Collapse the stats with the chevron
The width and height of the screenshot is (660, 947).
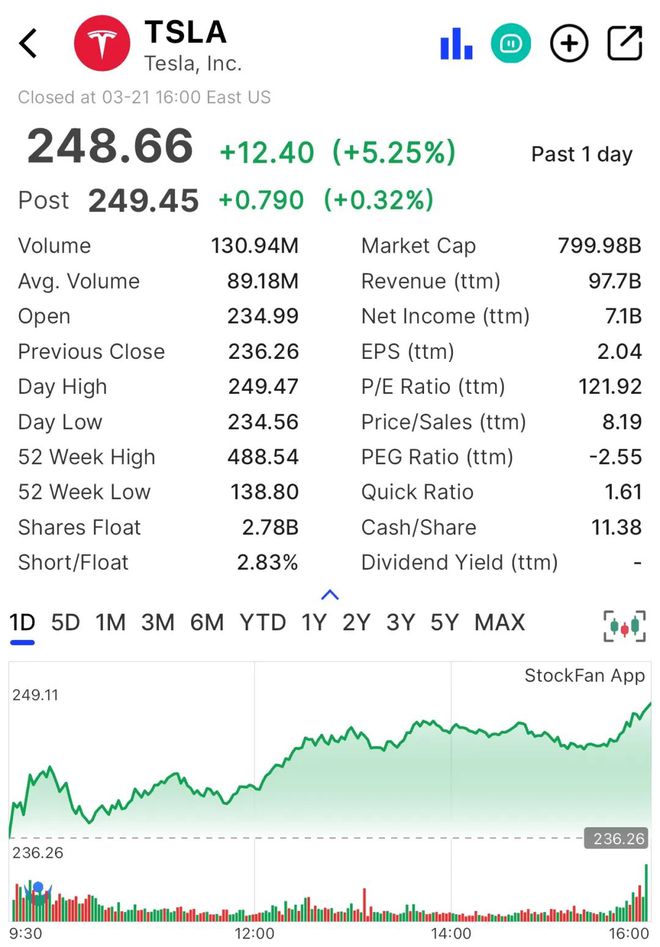330,595
